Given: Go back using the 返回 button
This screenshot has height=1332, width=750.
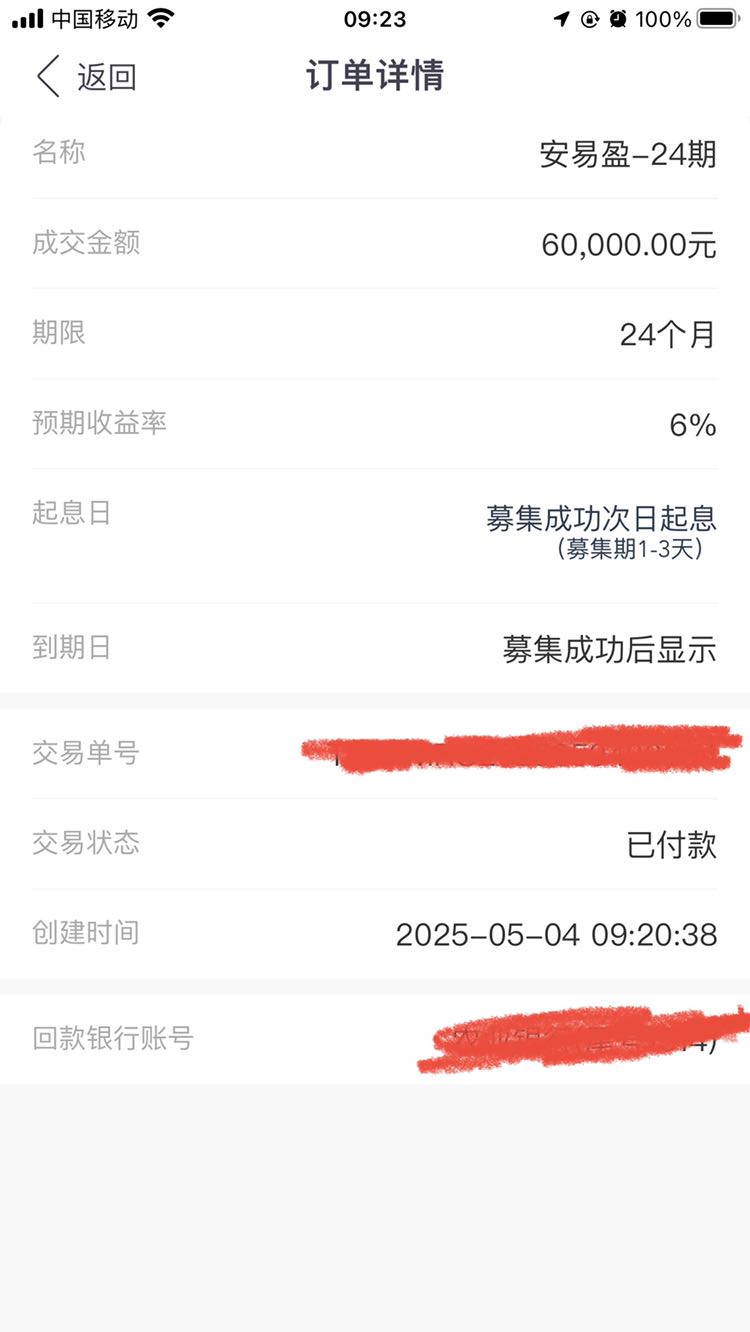Looking at the screenshot, I should pos(87,77).
